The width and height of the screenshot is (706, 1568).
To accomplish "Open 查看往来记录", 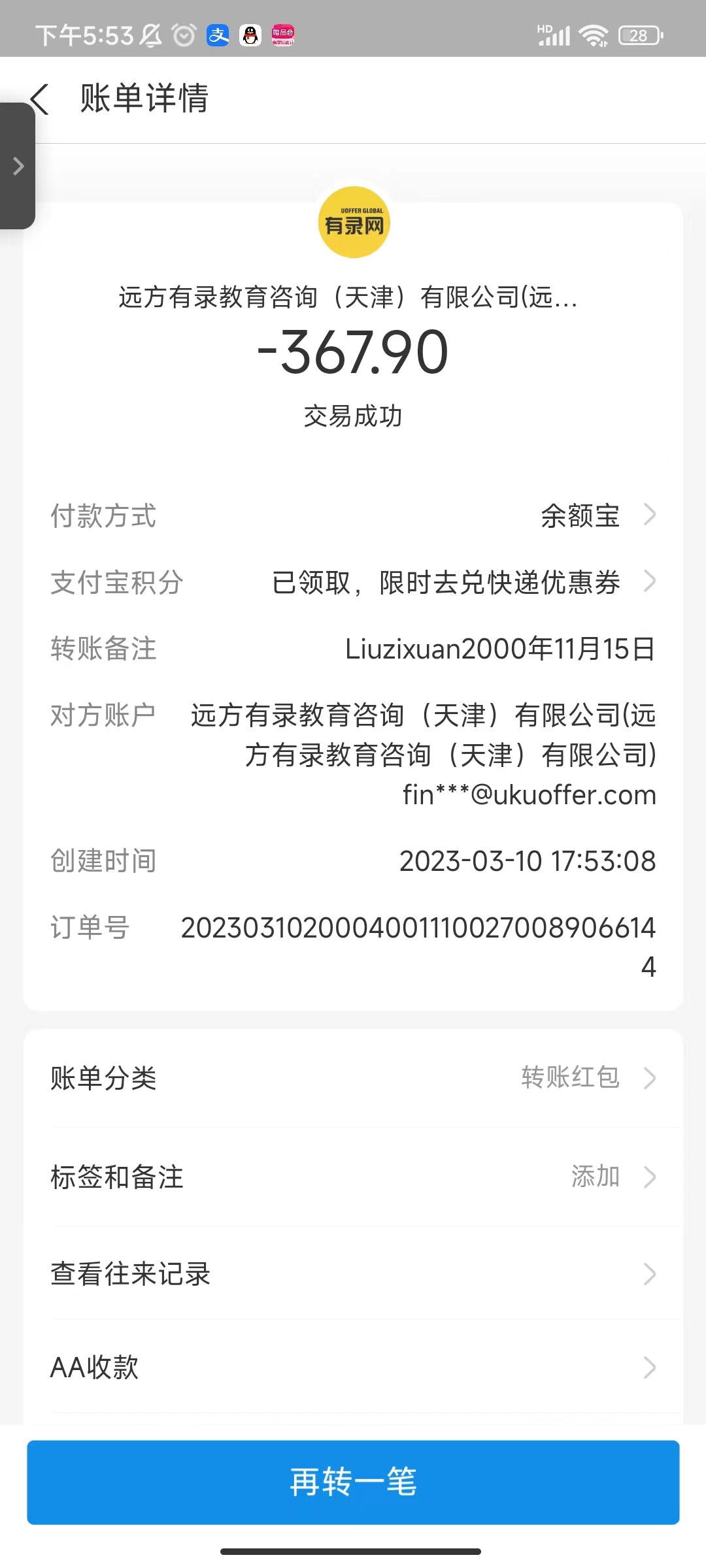I will 353,1273.
